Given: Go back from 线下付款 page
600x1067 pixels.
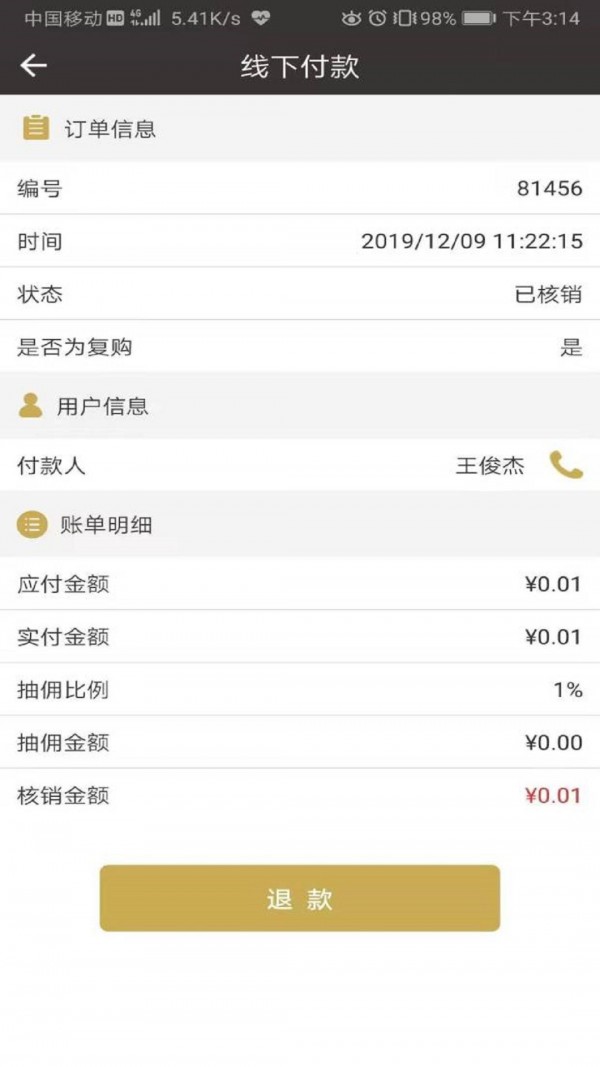Looking at the screenshot, I should click(x=34, y=66).
